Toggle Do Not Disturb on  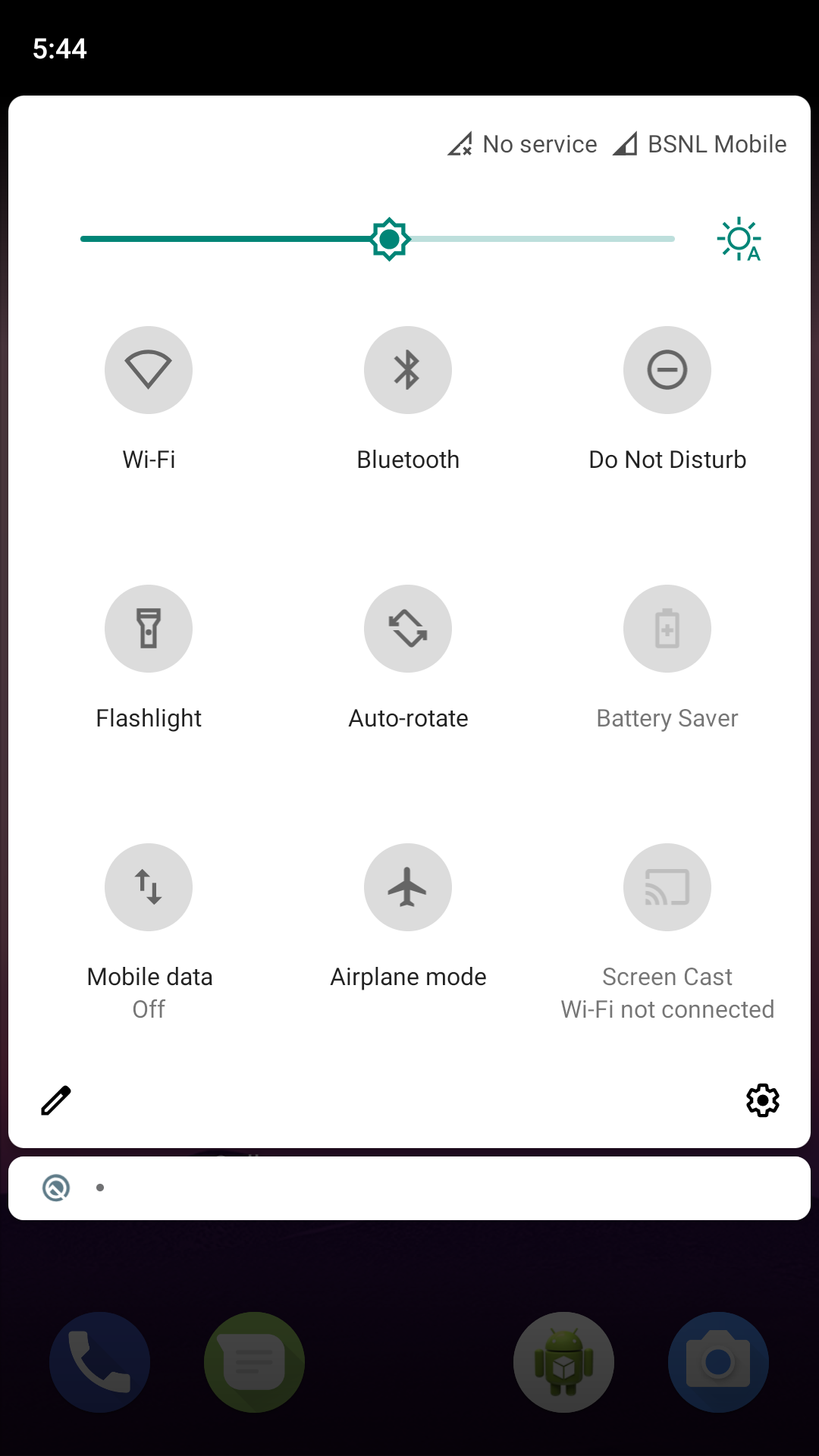667,370
